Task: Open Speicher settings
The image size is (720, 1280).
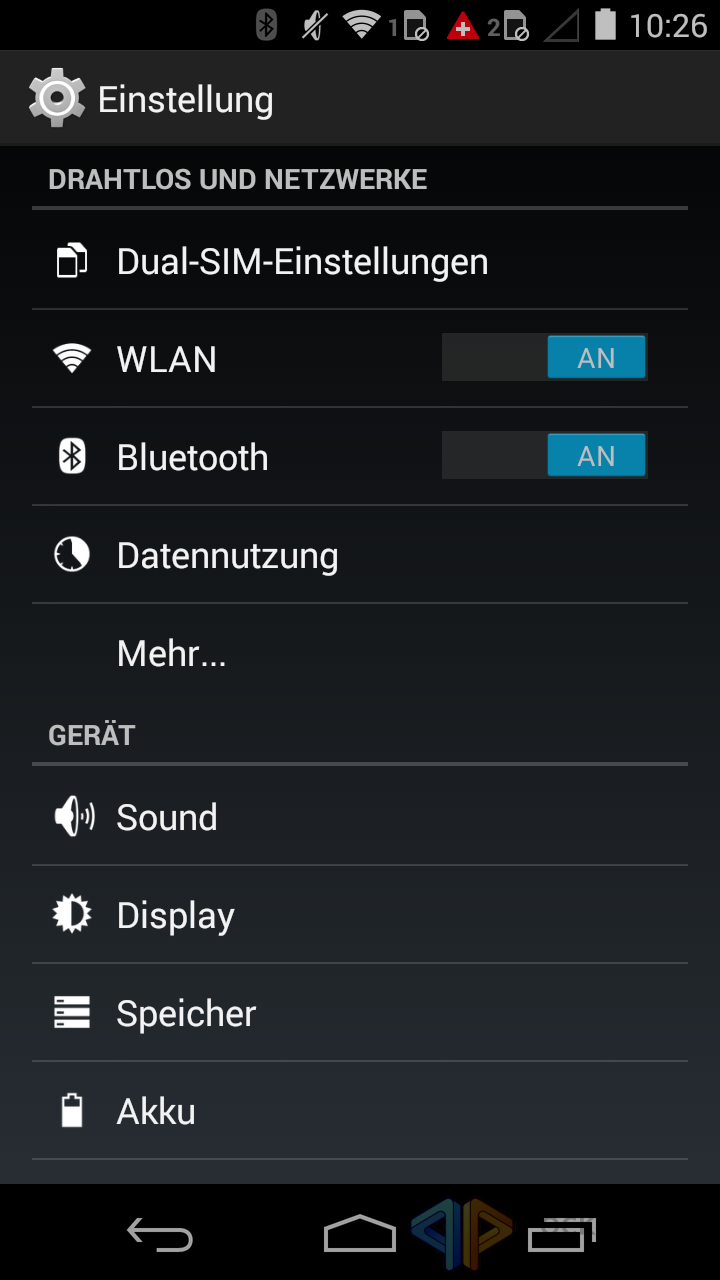Action: [x=186, y=1013]
